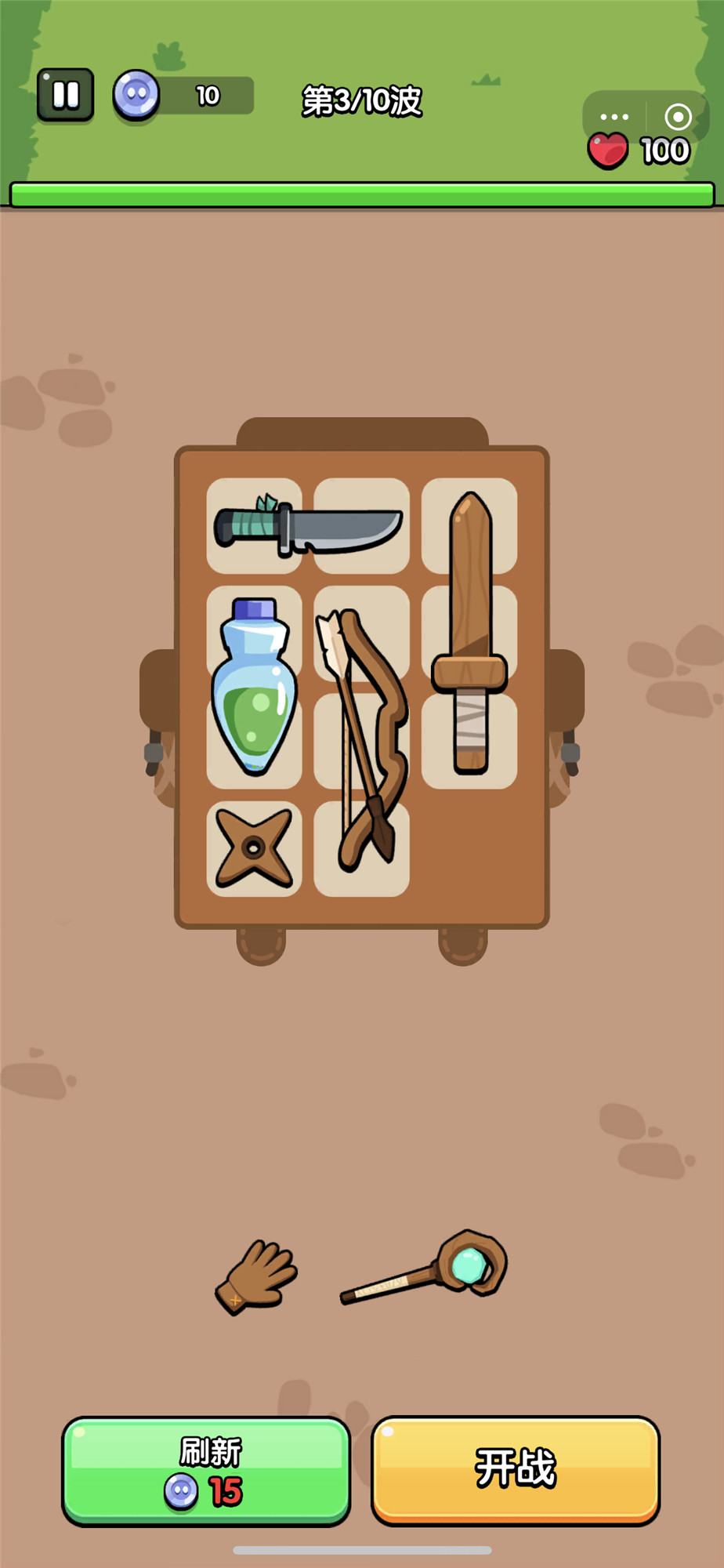This screenshot has height=1568, width=724.
Task: Tap the shuriken in the backpack
Action: [x=254, y=848]
